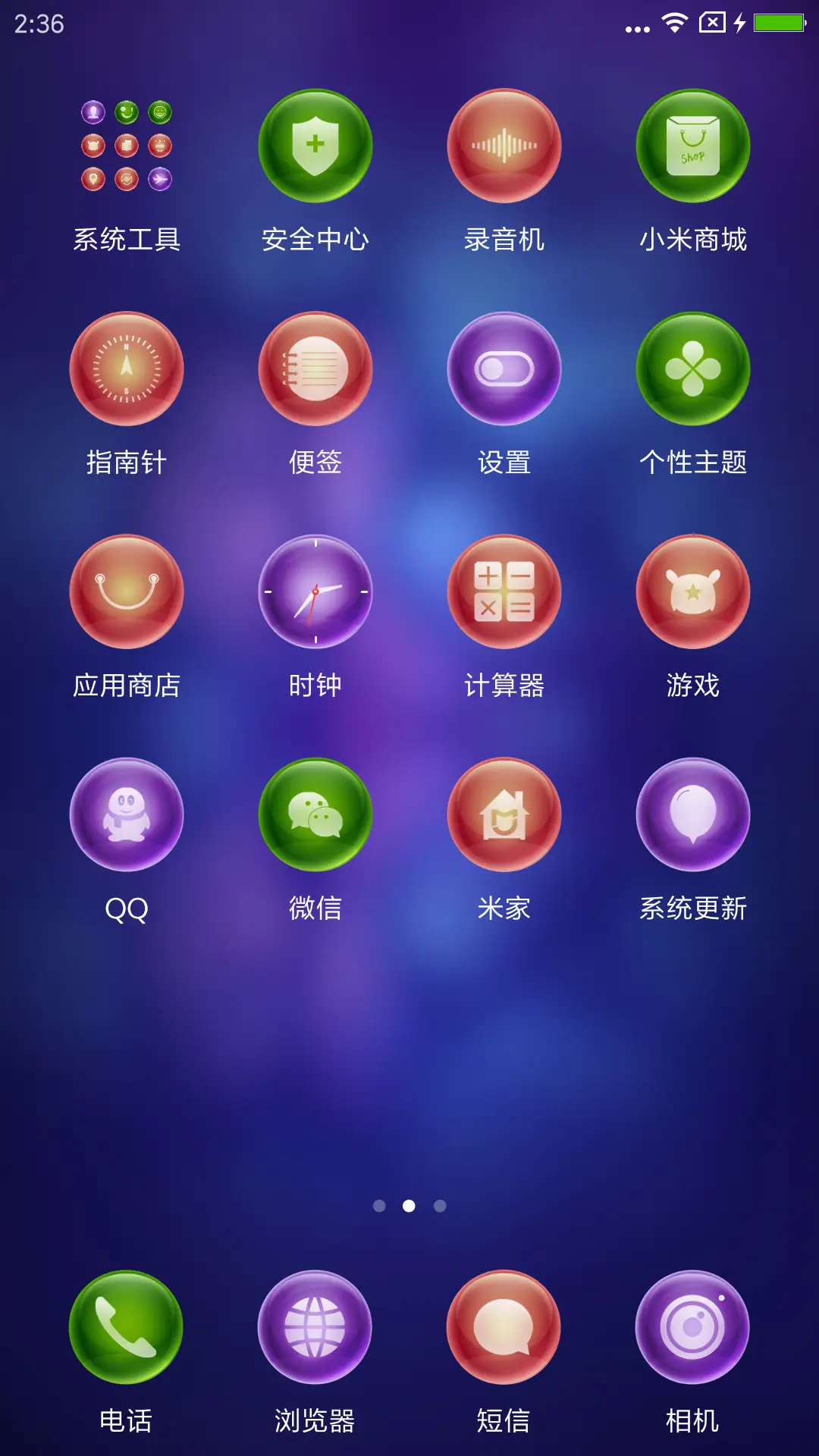Launch the 录音机 recorder app
The height and width of the screenshot is (1456, 819).
[x=503, y=147]
